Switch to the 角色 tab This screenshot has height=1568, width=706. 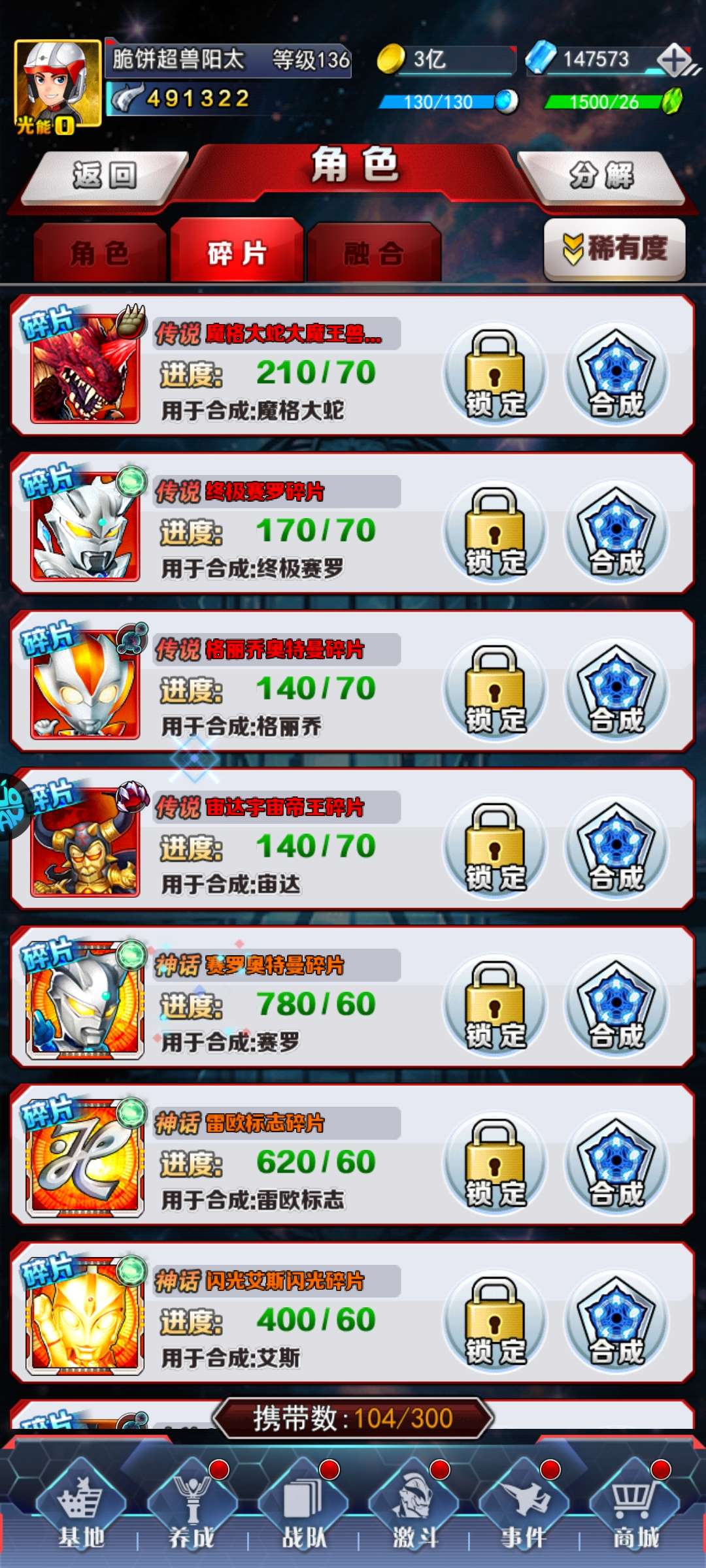tap(99, 253)
